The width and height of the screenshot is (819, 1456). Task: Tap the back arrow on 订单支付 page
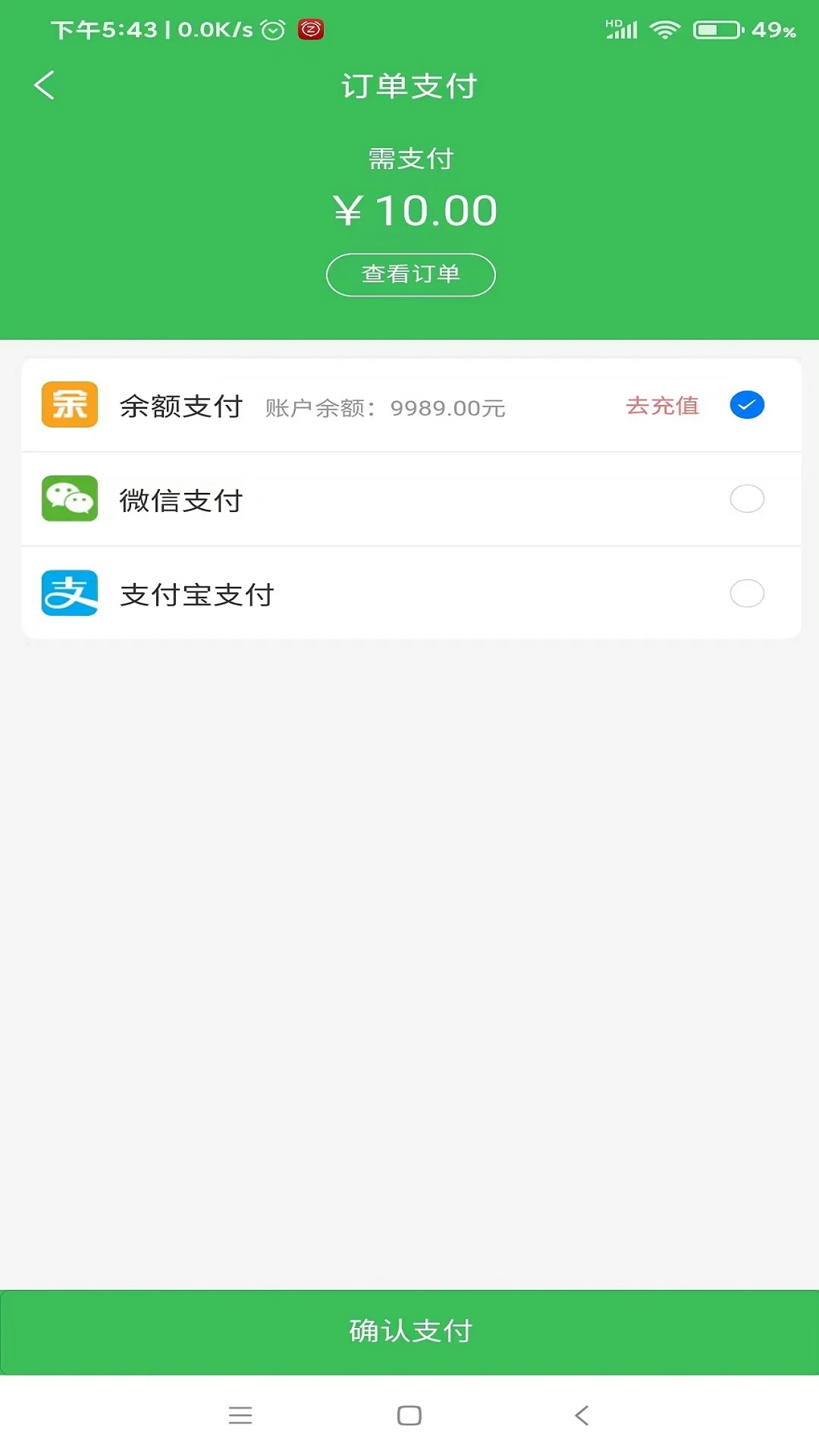(45, 85)
